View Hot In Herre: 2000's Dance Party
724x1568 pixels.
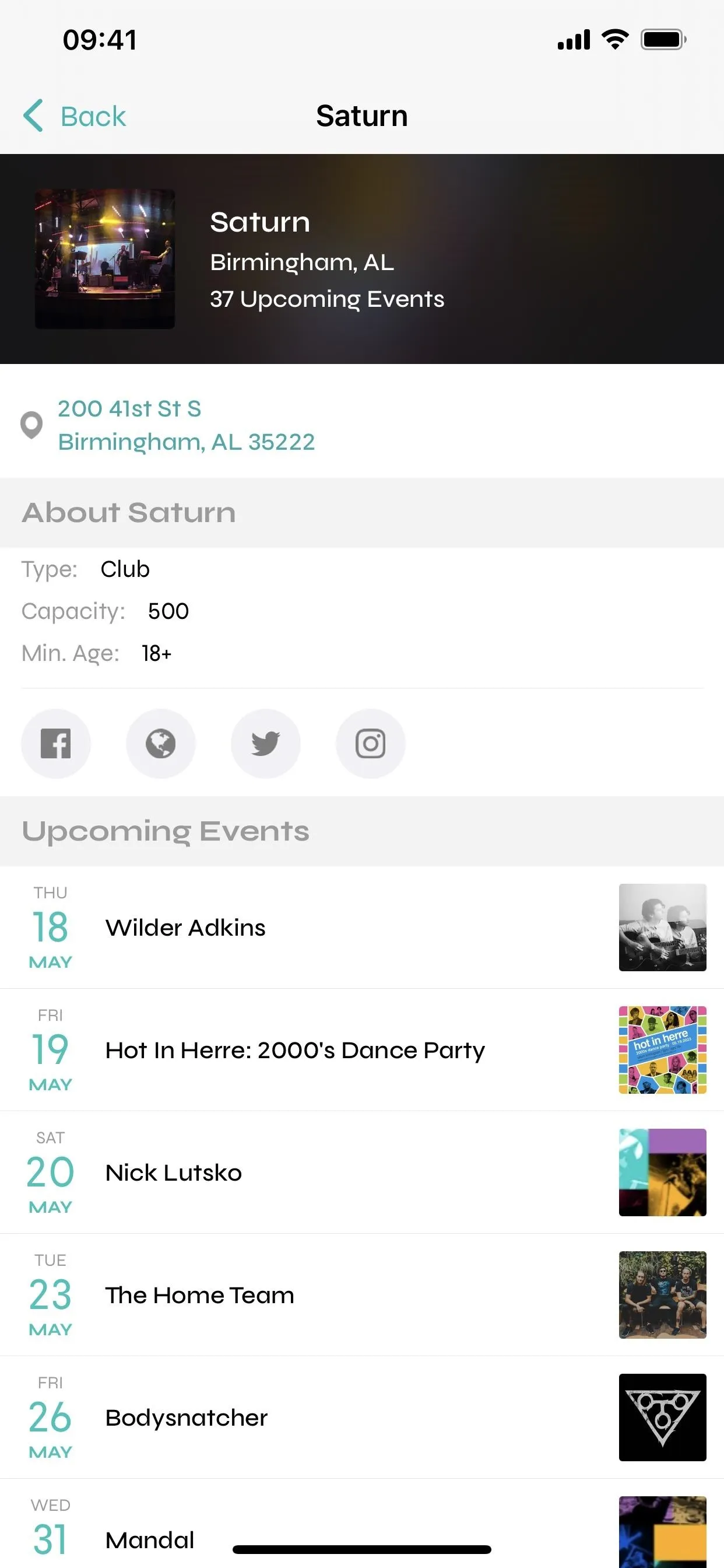[x=362, y=1050]
